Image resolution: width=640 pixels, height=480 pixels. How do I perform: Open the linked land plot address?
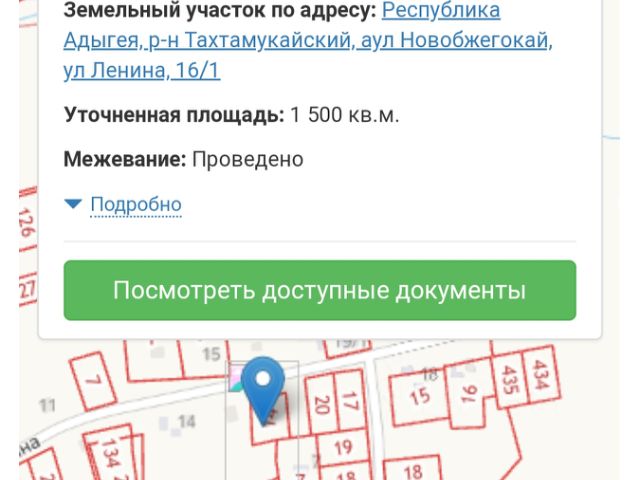click(308, 42)
